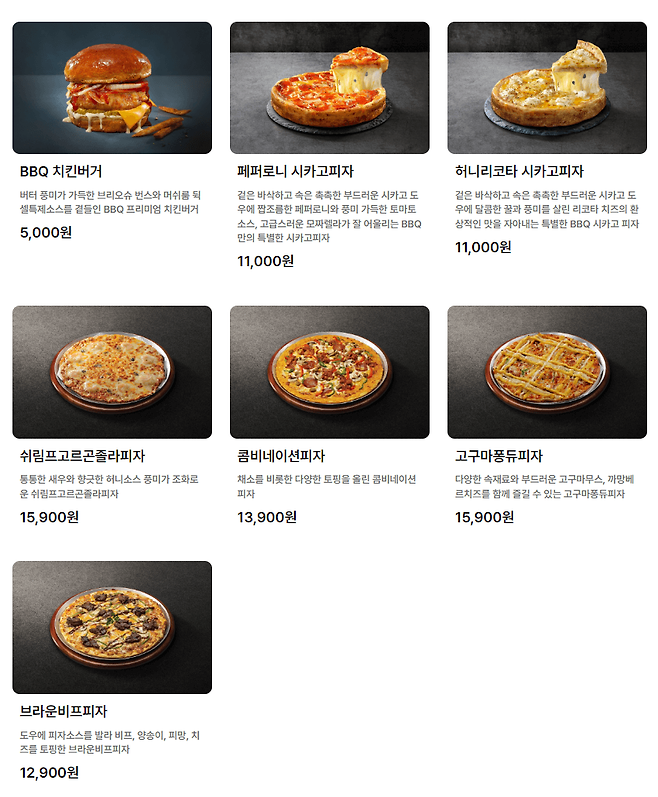The image size is (658, 797).
Task: Open the BBQ 치킨버거 menu card
Action: pyautogui.click(x=112, y=88)
